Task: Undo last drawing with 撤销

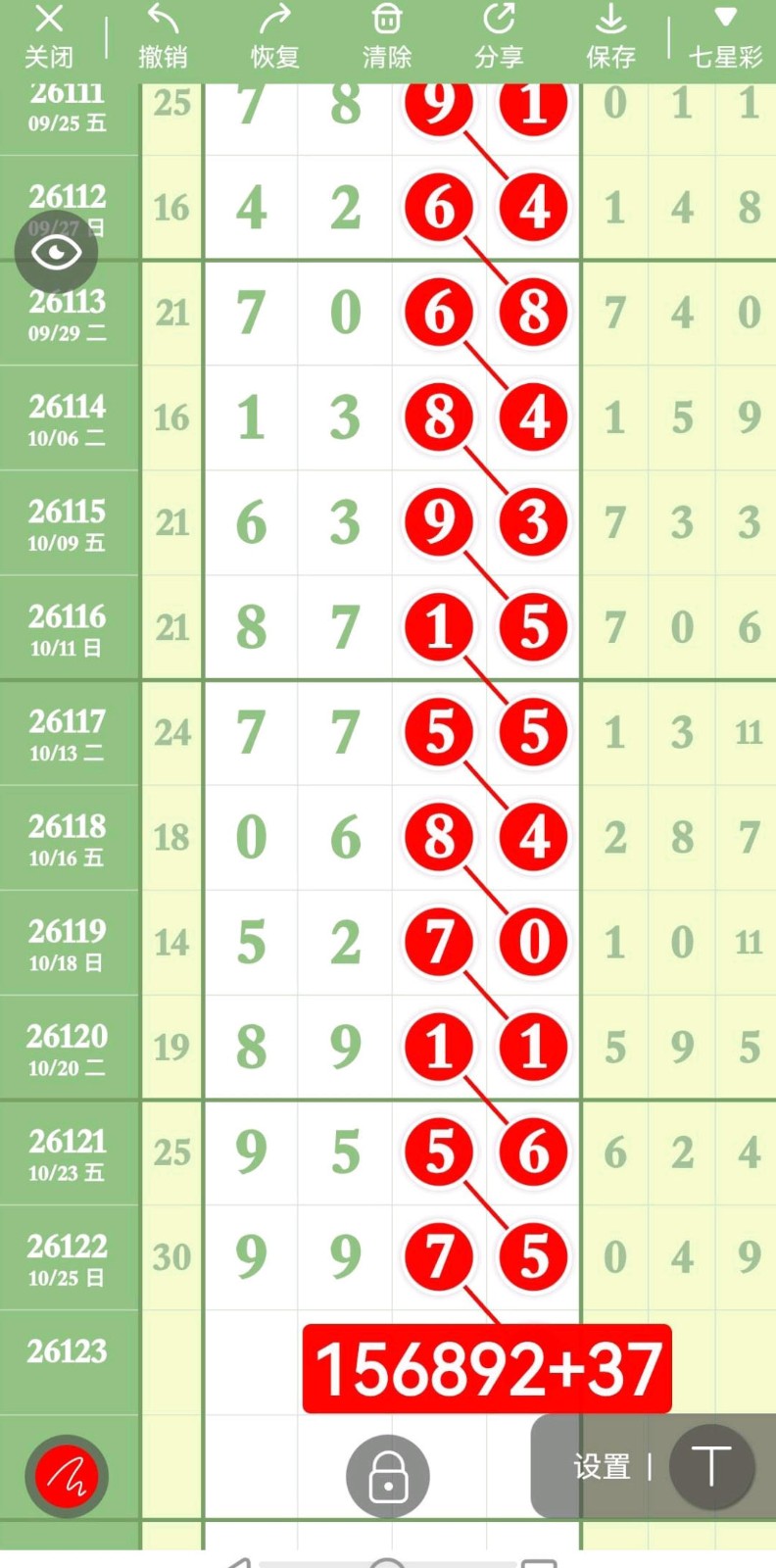Action: [x=163, y=37]
